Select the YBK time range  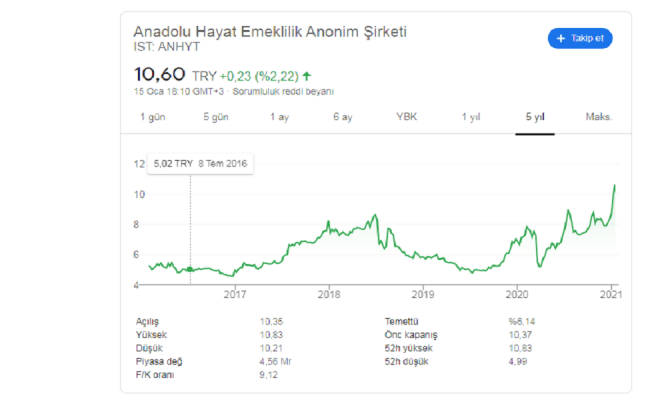(406, 117)
